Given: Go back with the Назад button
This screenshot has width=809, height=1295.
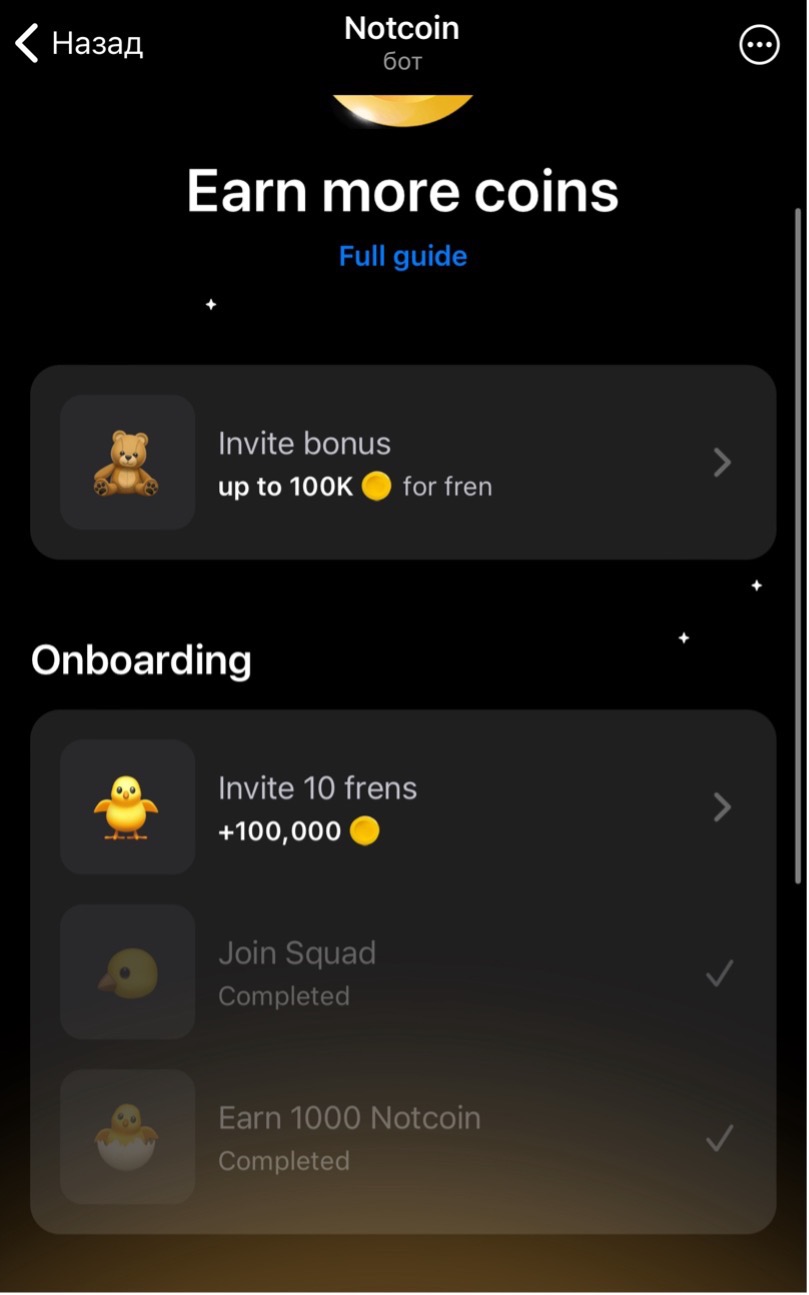Looking at the screenshot, I should point(80,44).
